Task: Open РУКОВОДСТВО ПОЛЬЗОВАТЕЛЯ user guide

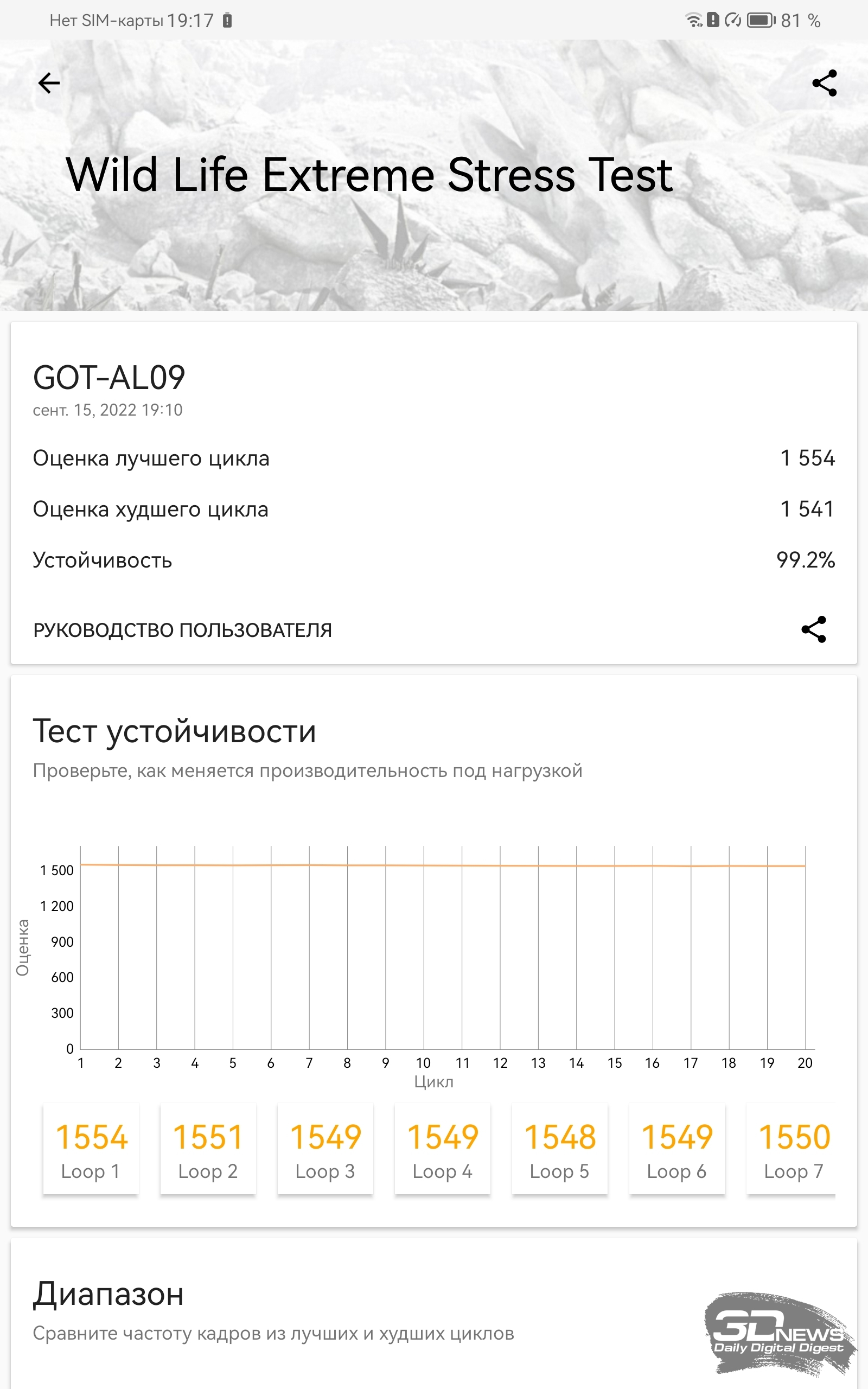Action: click(x=183, y=630)
